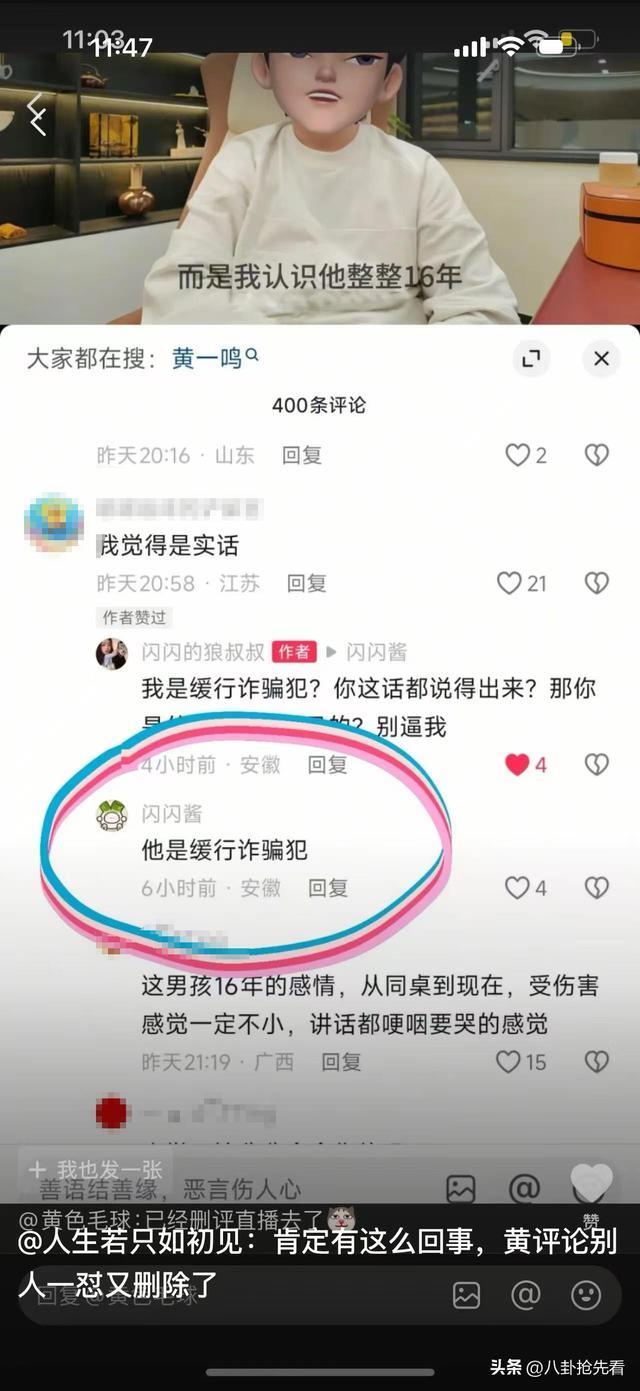Open 闪闪酱's profile avatar

click(x=111, y=815)
